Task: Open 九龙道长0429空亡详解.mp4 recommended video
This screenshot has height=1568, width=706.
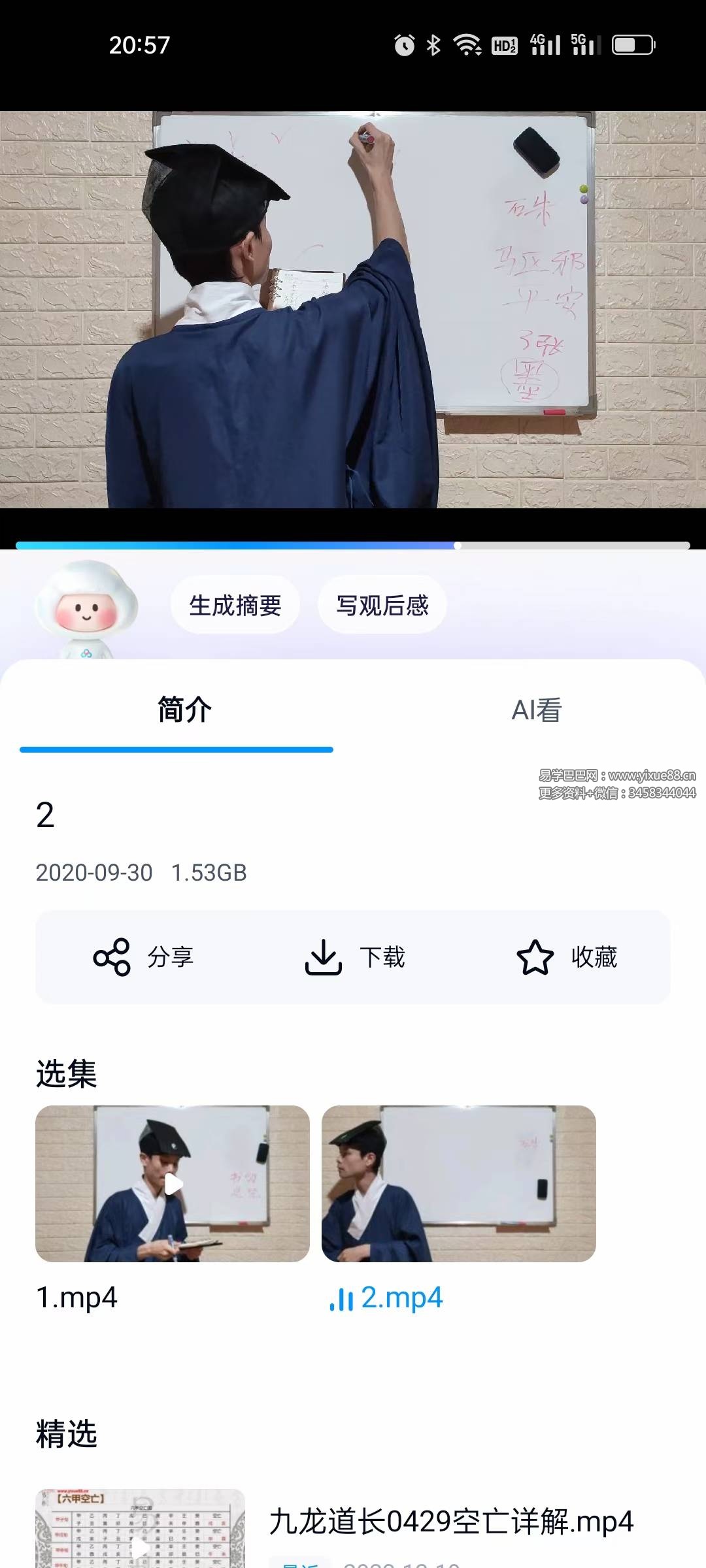Action: (x=451, y=1521)
